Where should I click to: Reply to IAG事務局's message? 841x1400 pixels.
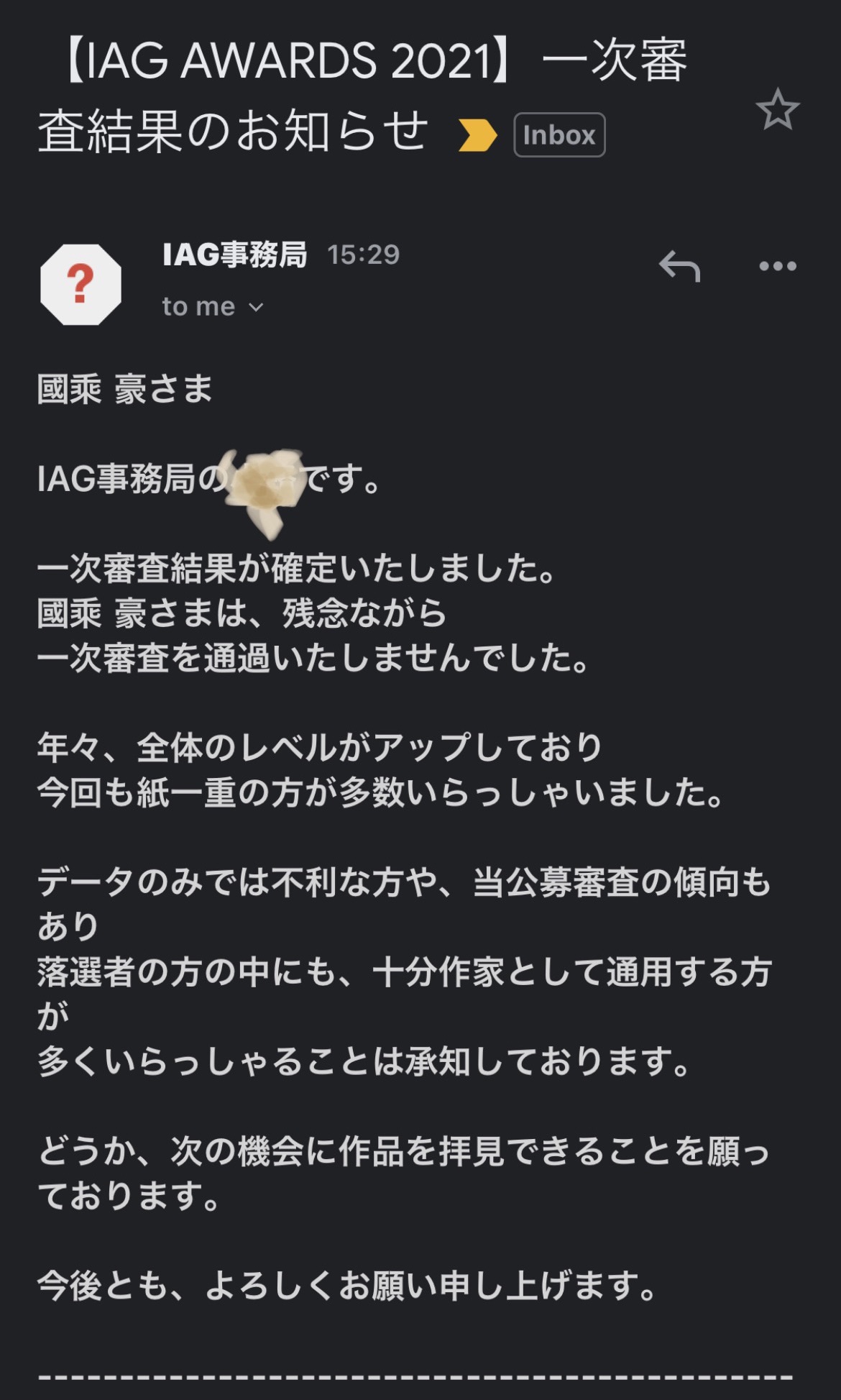point(679,266)
